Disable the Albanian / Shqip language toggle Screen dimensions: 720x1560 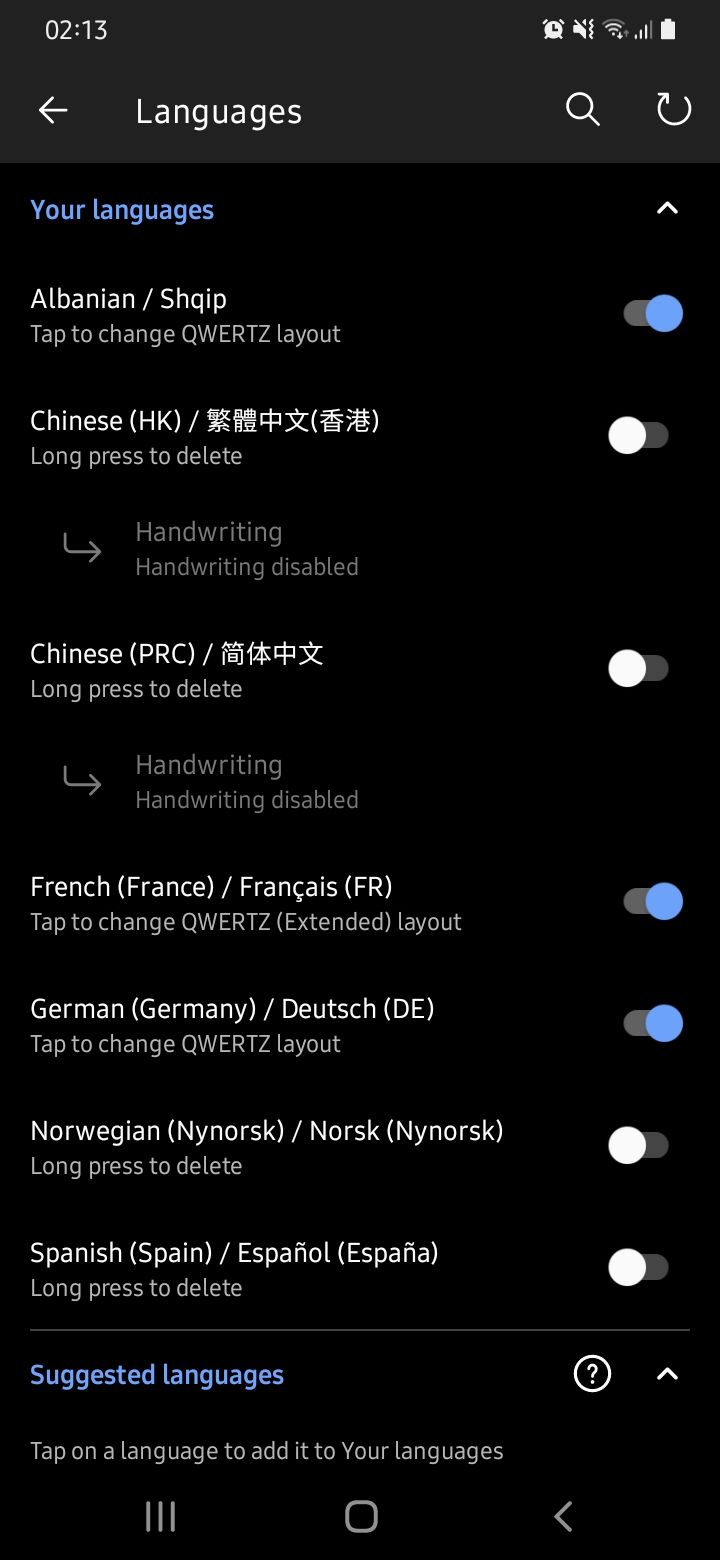652,314
